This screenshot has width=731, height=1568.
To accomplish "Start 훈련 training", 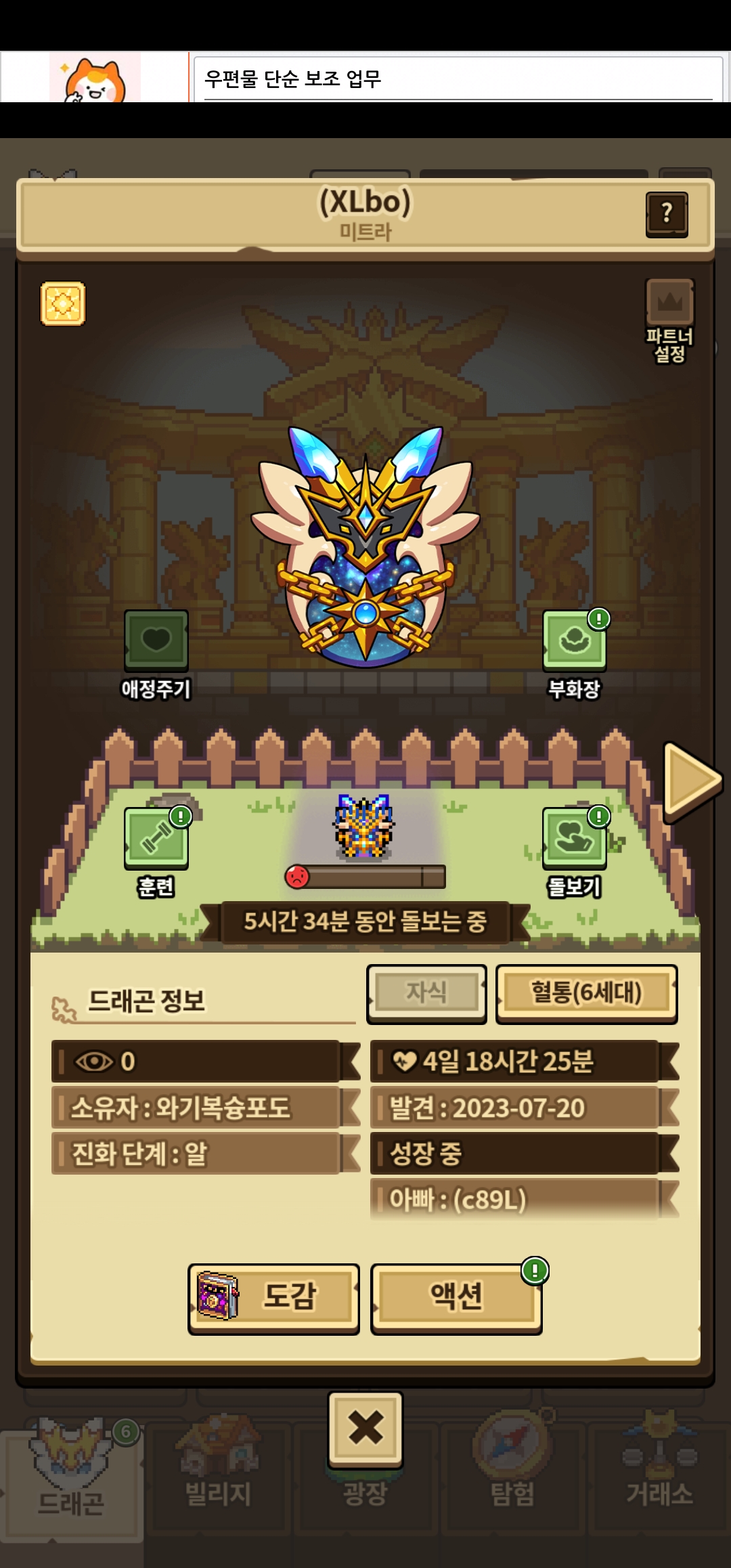I will pyautogui.click(x=156, y=838).
